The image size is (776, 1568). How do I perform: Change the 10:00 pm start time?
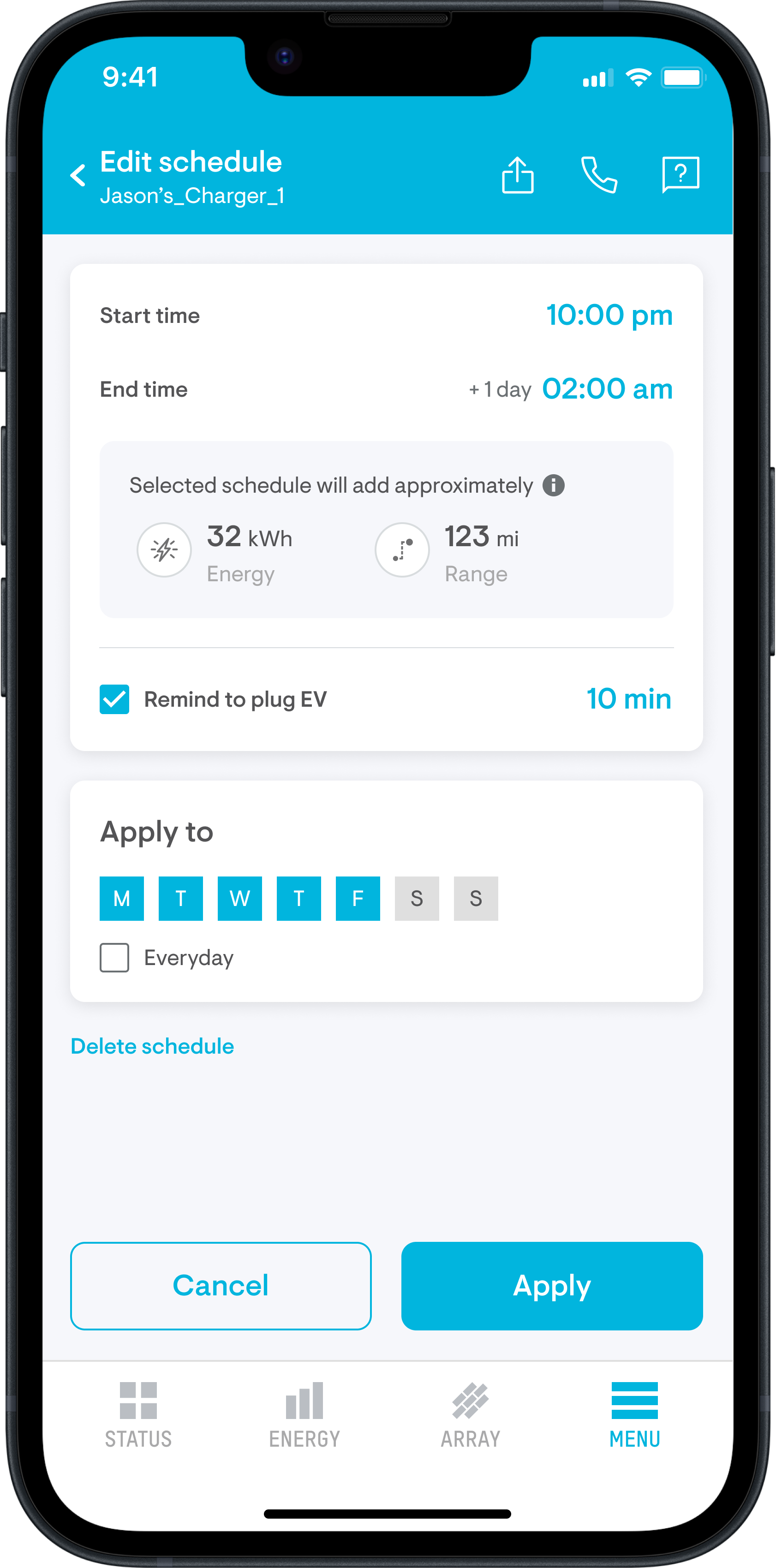pos(609,315)
